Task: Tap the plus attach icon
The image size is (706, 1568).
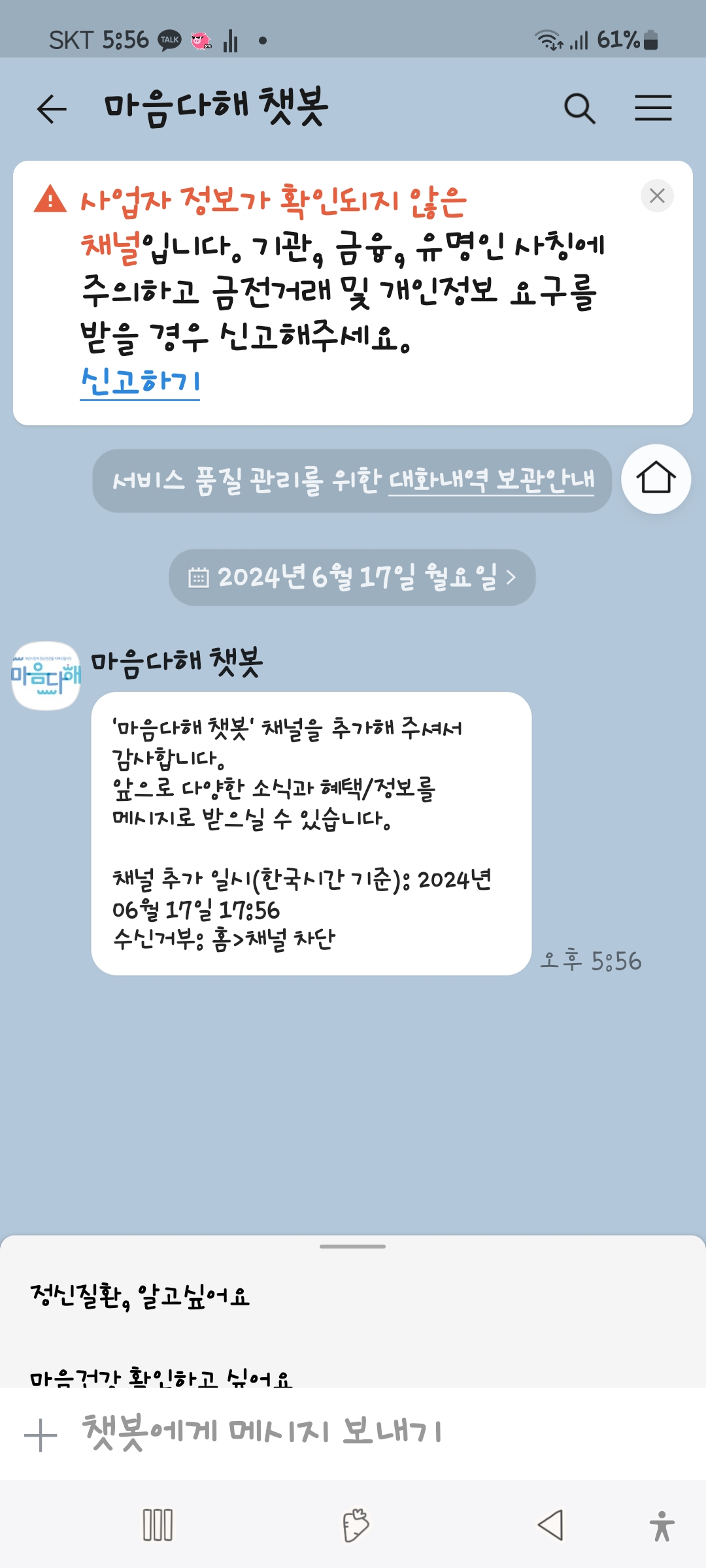Action: (x=41, y=1435)
